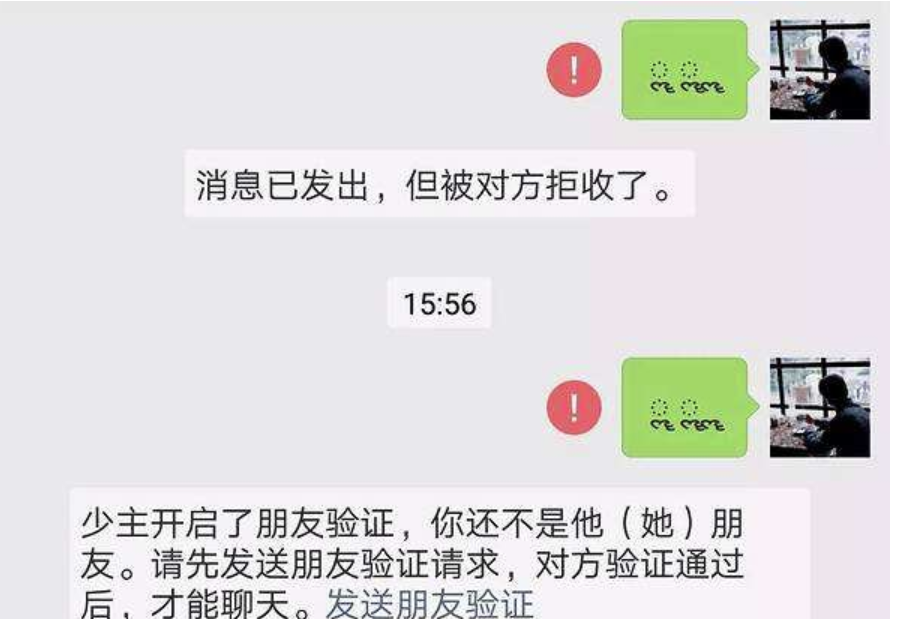Tap red resend icon above the 15:56 timestamp

point(574,69)
